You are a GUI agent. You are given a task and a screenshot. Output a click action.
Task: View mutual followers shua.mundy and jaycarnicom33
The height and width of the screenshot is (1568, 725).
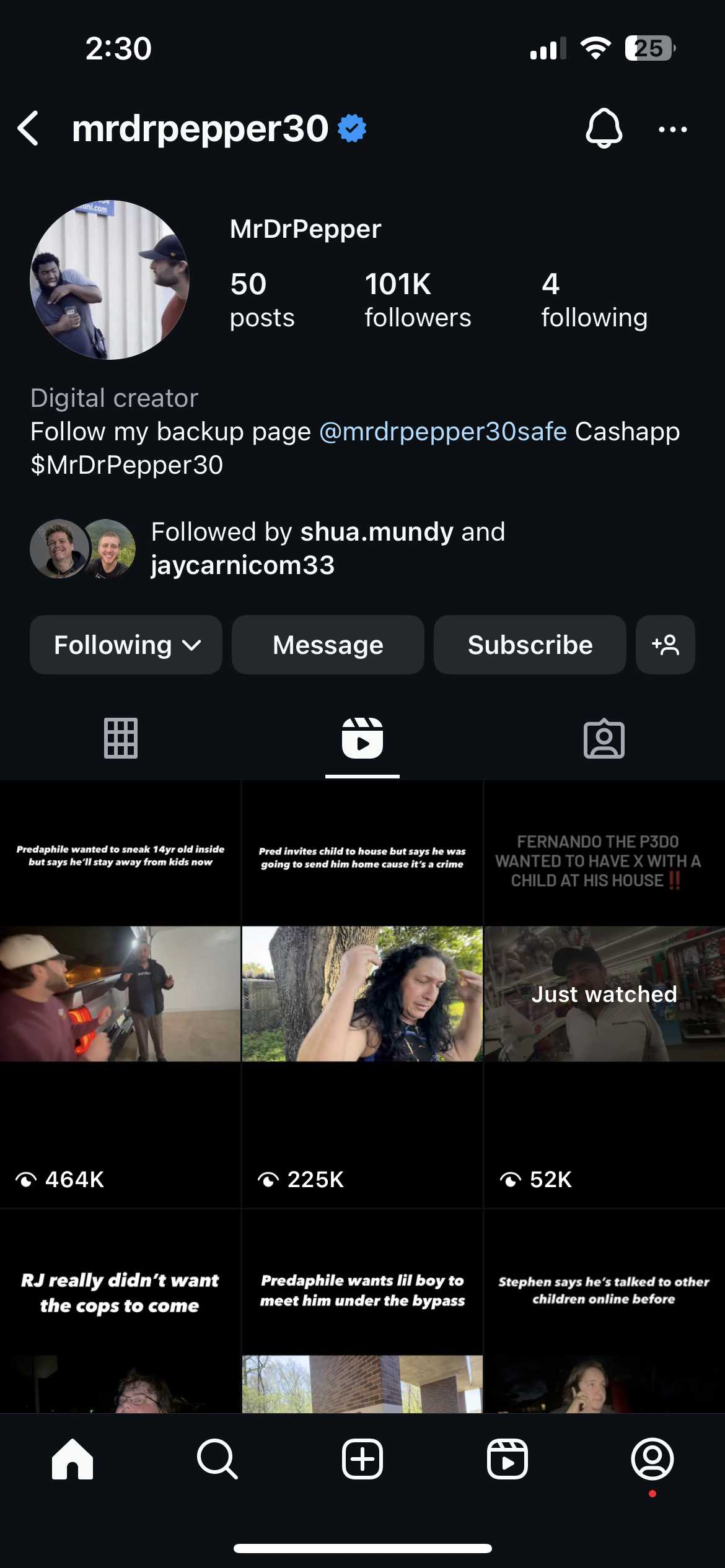pos(268,549)
